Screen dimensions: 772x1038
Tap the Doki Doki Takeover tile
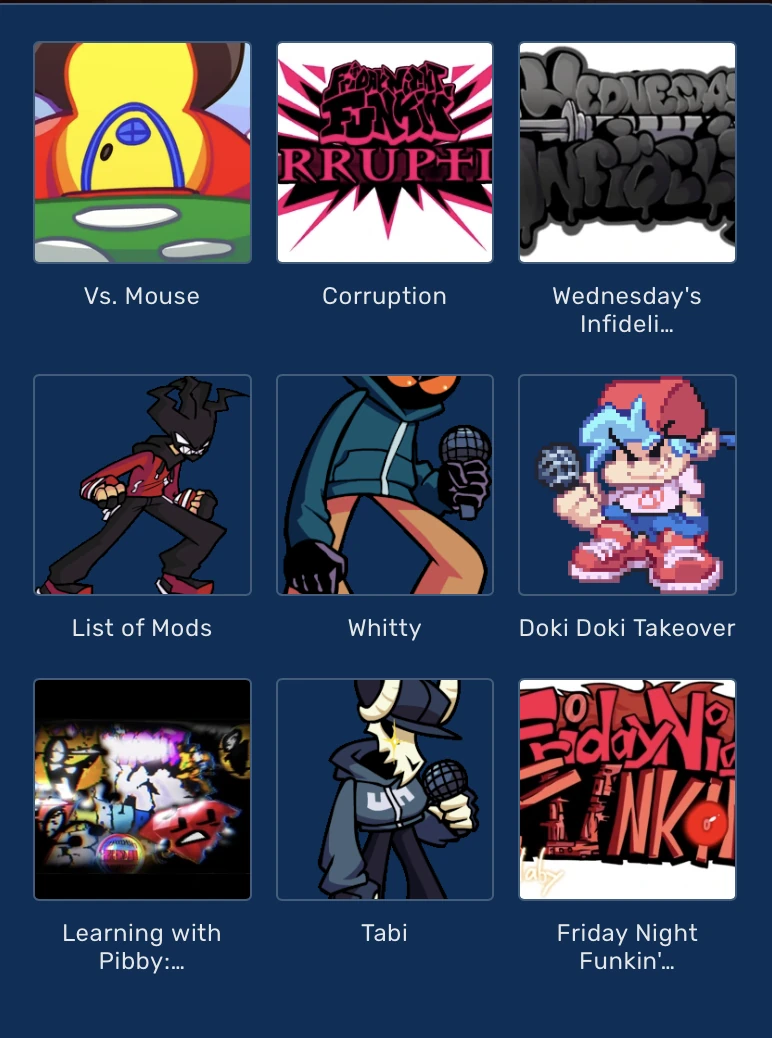tap(627, 485)
